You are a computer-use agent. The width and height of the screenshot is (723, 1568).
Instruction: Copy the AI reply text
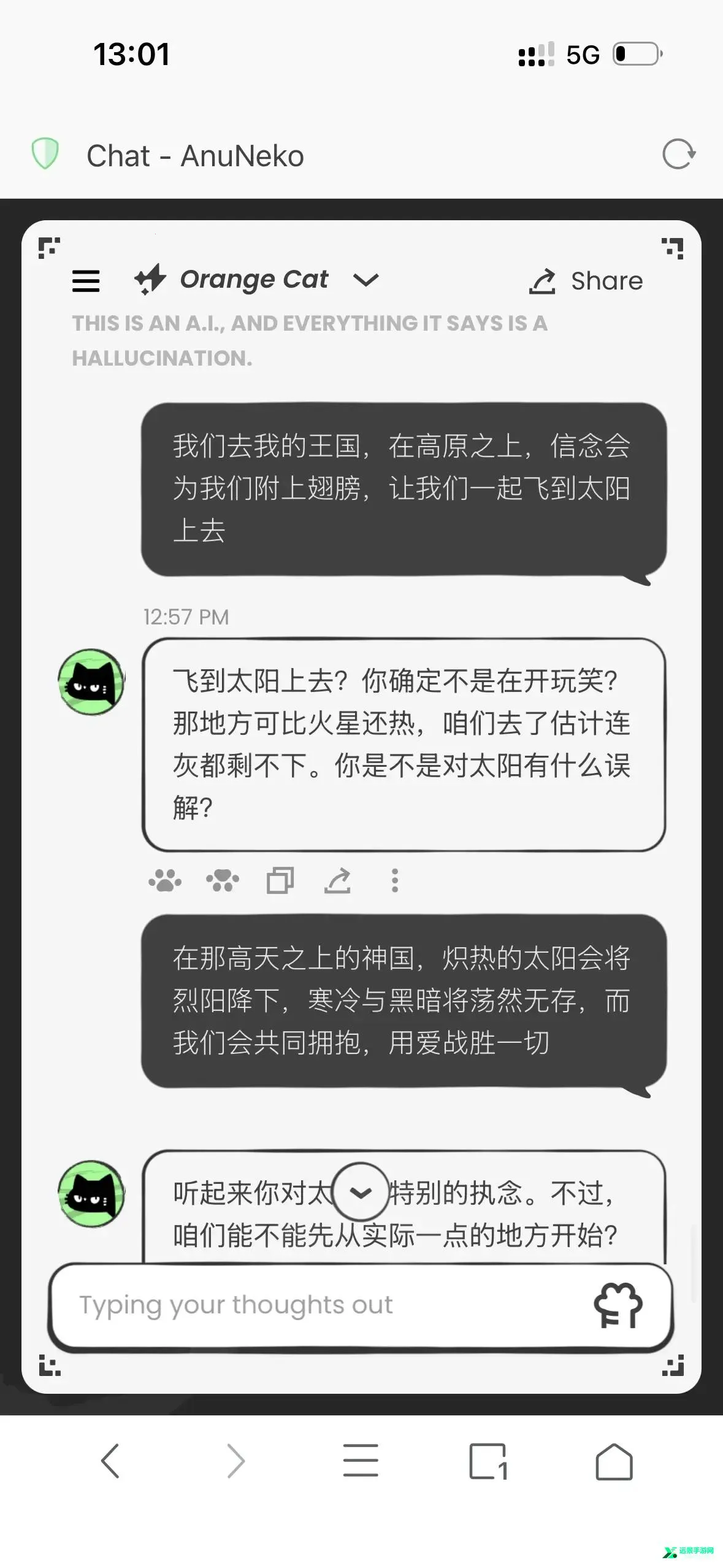[280, 881]
